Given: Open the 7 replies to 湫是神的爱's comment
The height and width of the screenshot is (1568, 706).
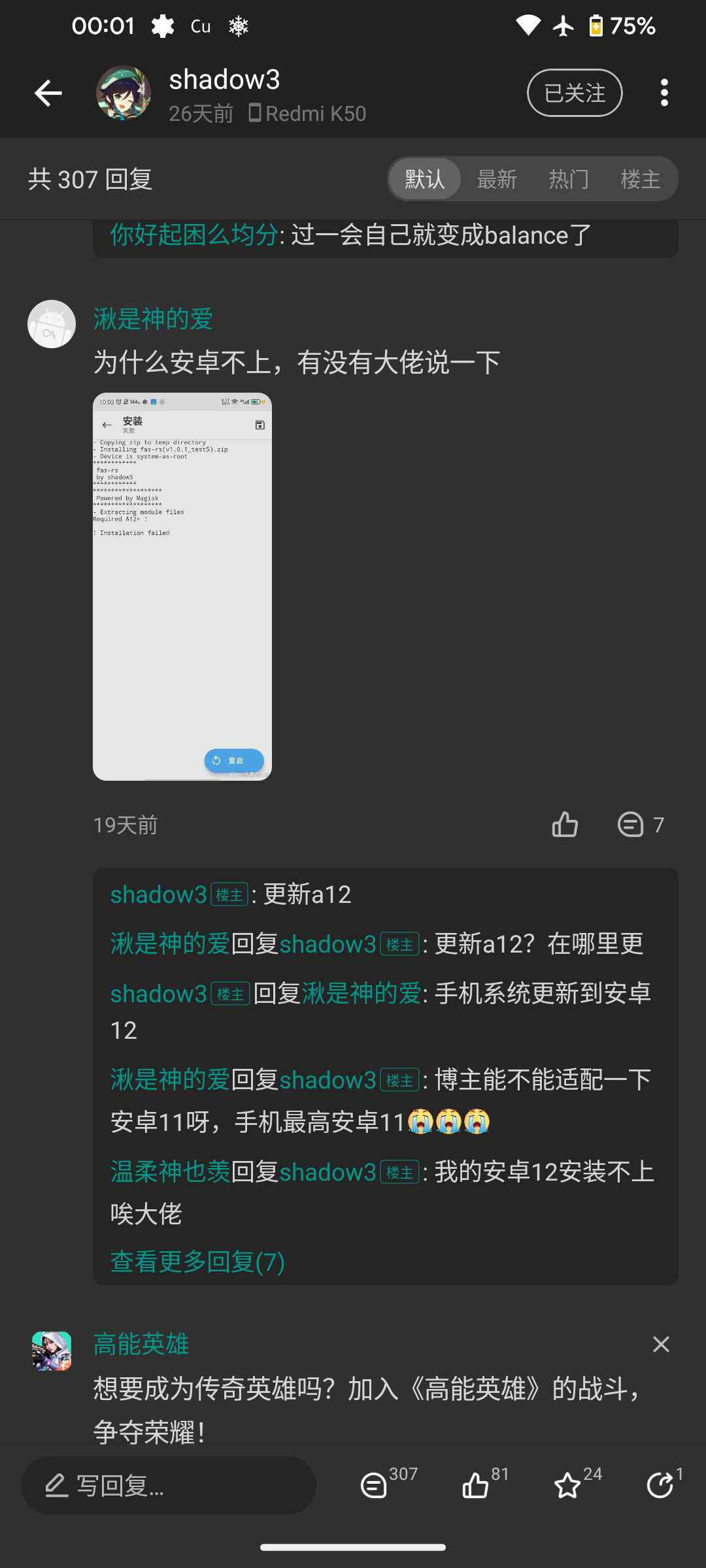Looking at the screenshot, I should 640,825.
